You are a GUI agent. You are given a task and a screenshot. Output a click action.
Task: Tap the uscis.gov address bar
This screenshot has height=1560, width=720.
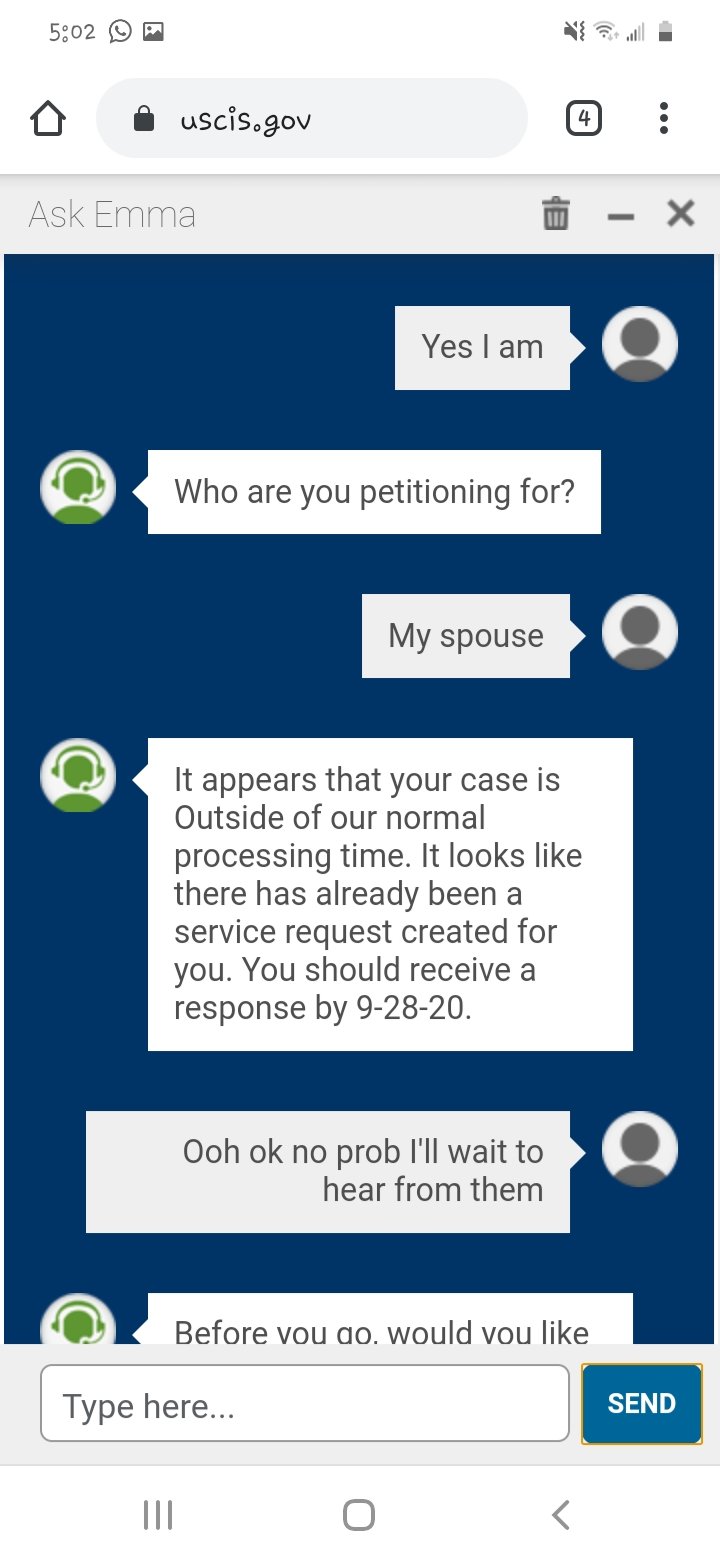[x=311, y=119]
